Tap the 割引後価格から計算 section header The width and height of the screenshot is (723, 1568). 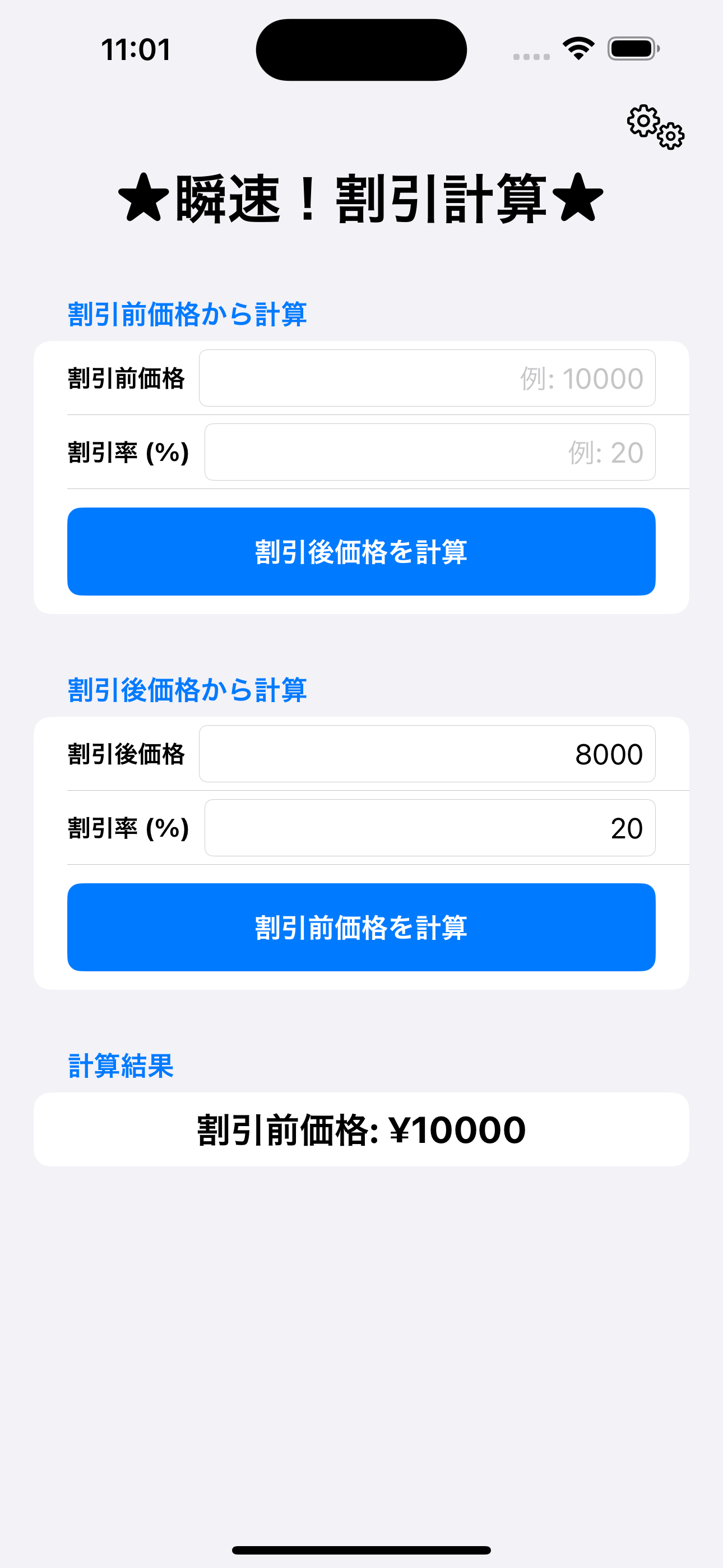point(187,689)
